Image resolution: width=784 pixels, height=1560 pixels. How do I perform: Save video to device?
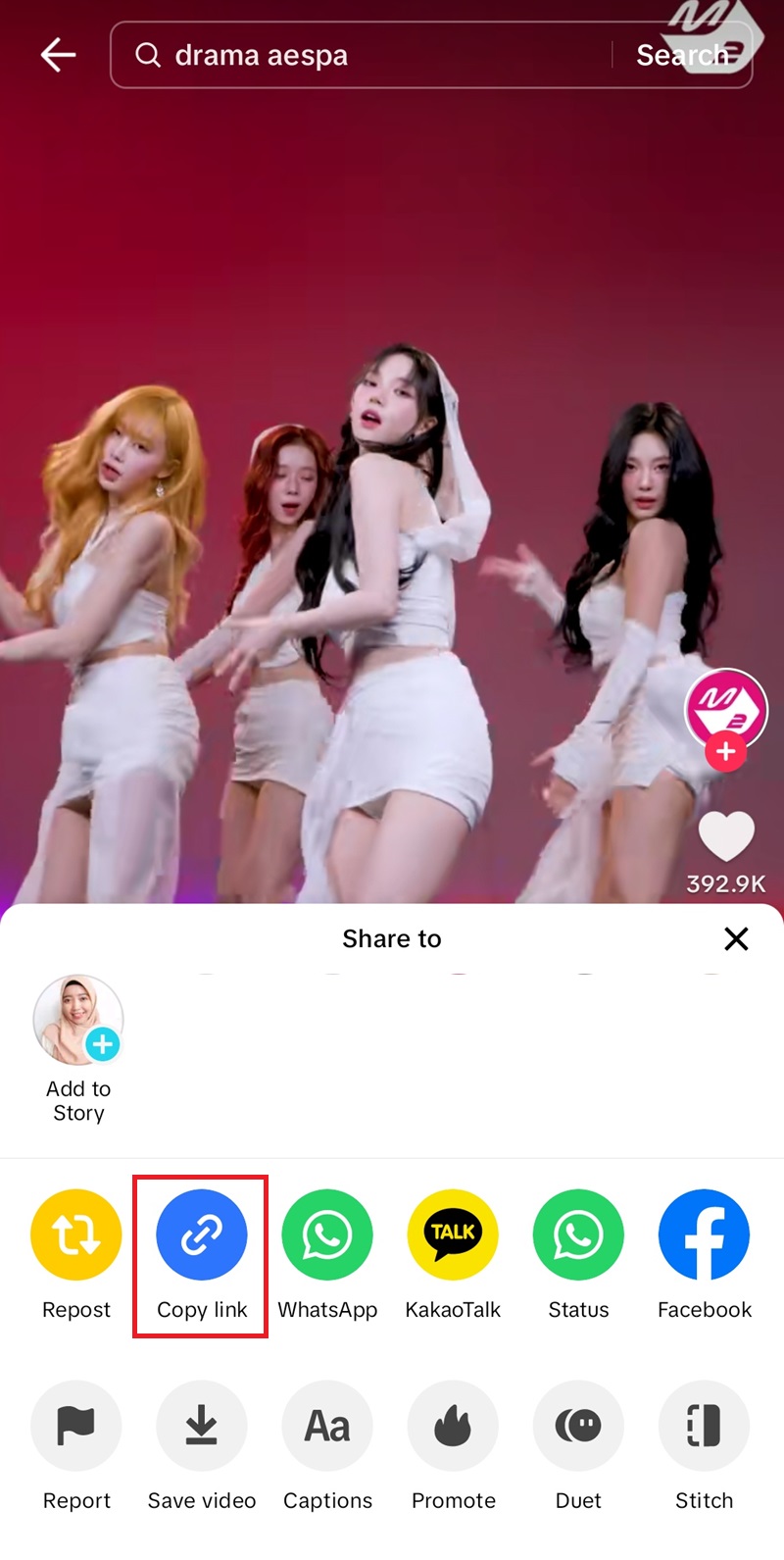point(202,1426)
